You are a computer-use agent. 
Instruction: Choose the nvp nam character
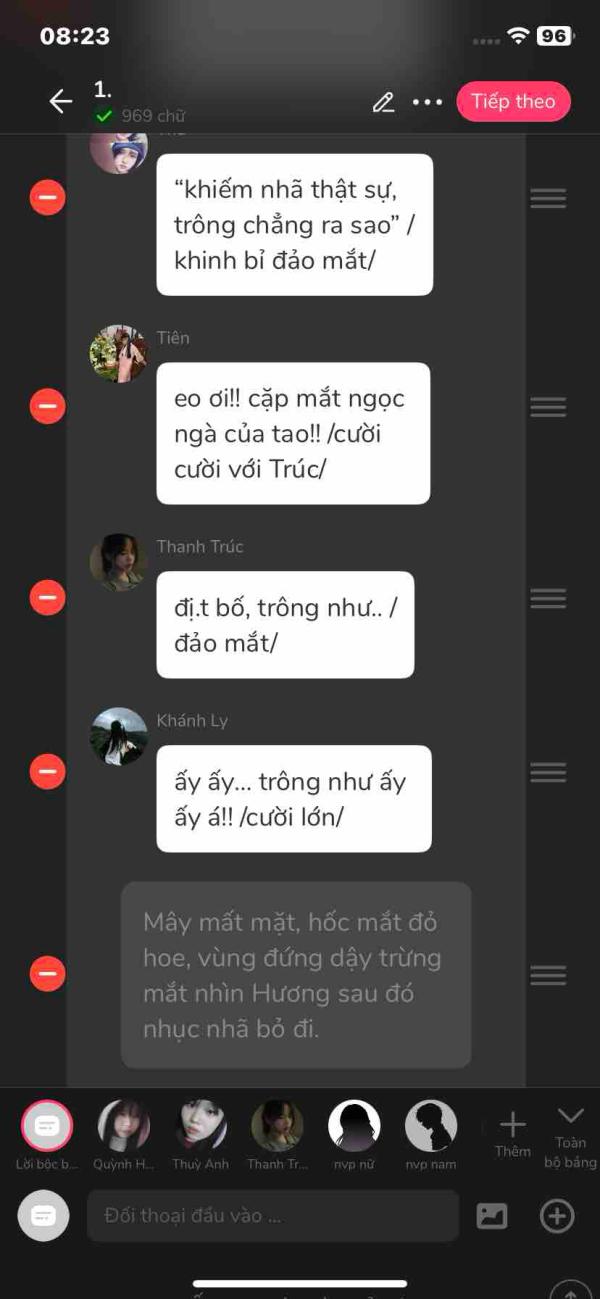430,1127
